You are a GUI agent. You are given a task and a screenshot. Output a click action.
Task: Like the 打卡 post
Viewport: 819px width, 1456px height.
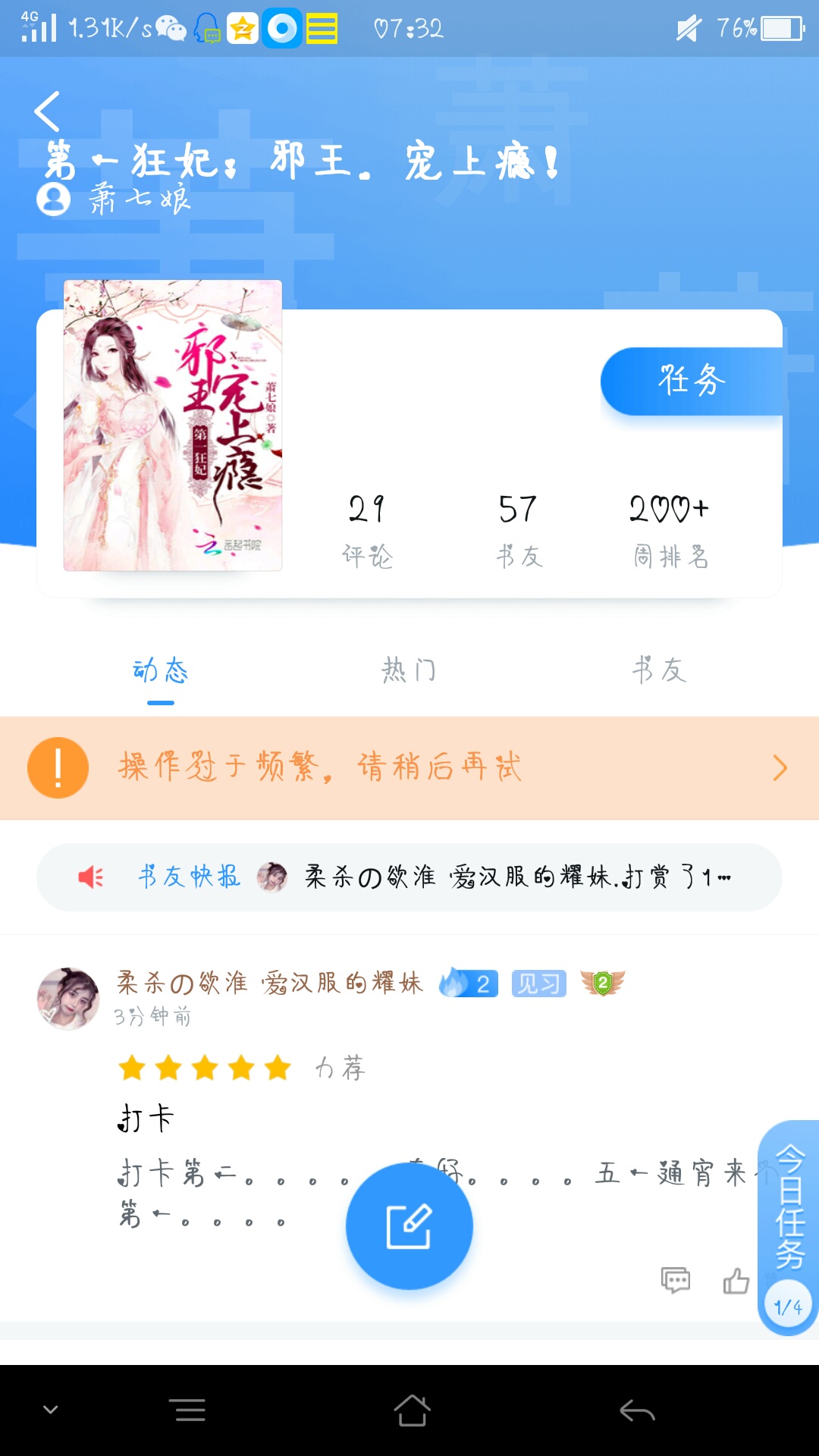pyautogui.click(x=736, y=1280)
